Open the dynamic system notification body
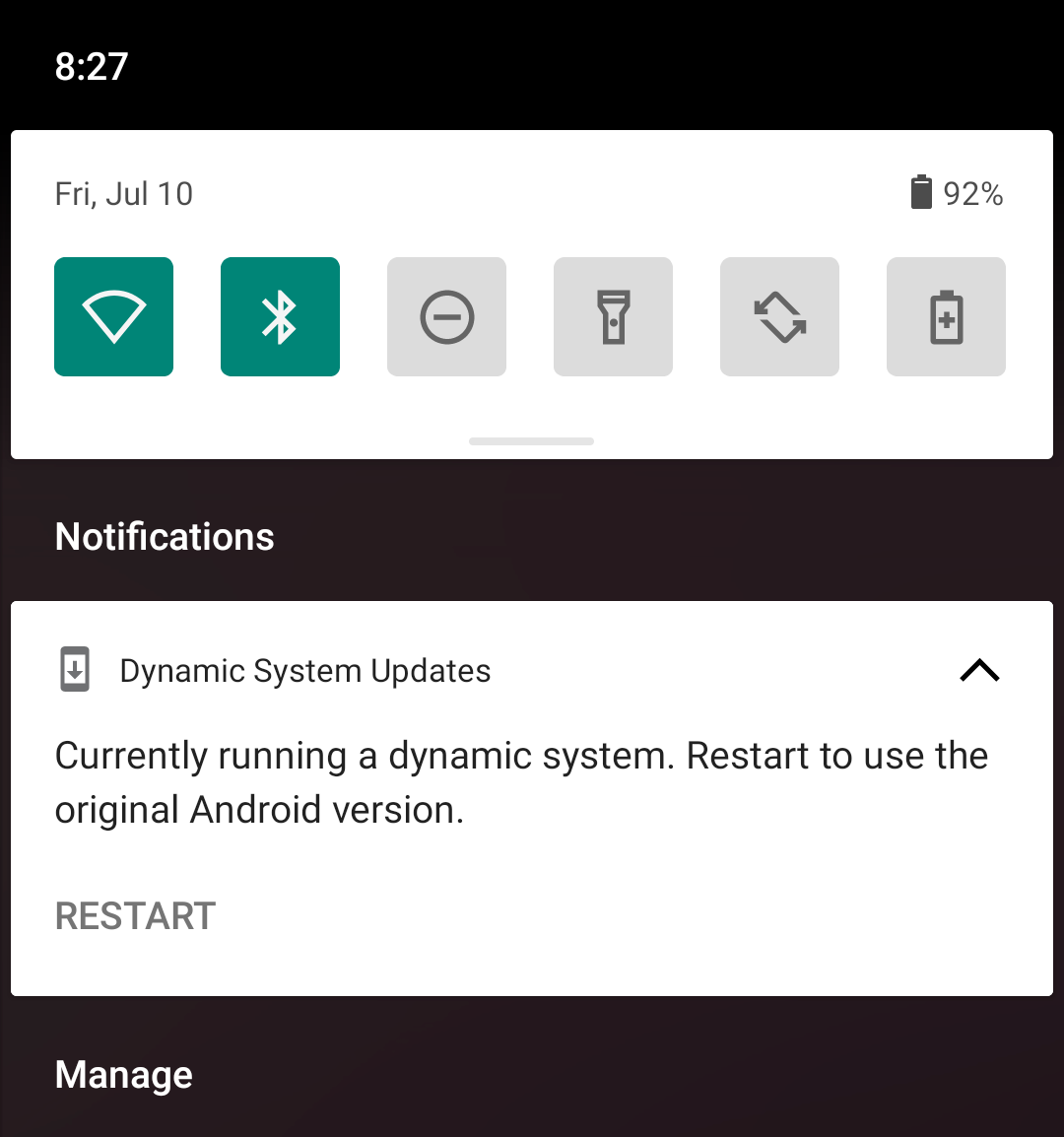This screenshot has height=1137, width=1064. pyautogui.click(x=522, y=783)
